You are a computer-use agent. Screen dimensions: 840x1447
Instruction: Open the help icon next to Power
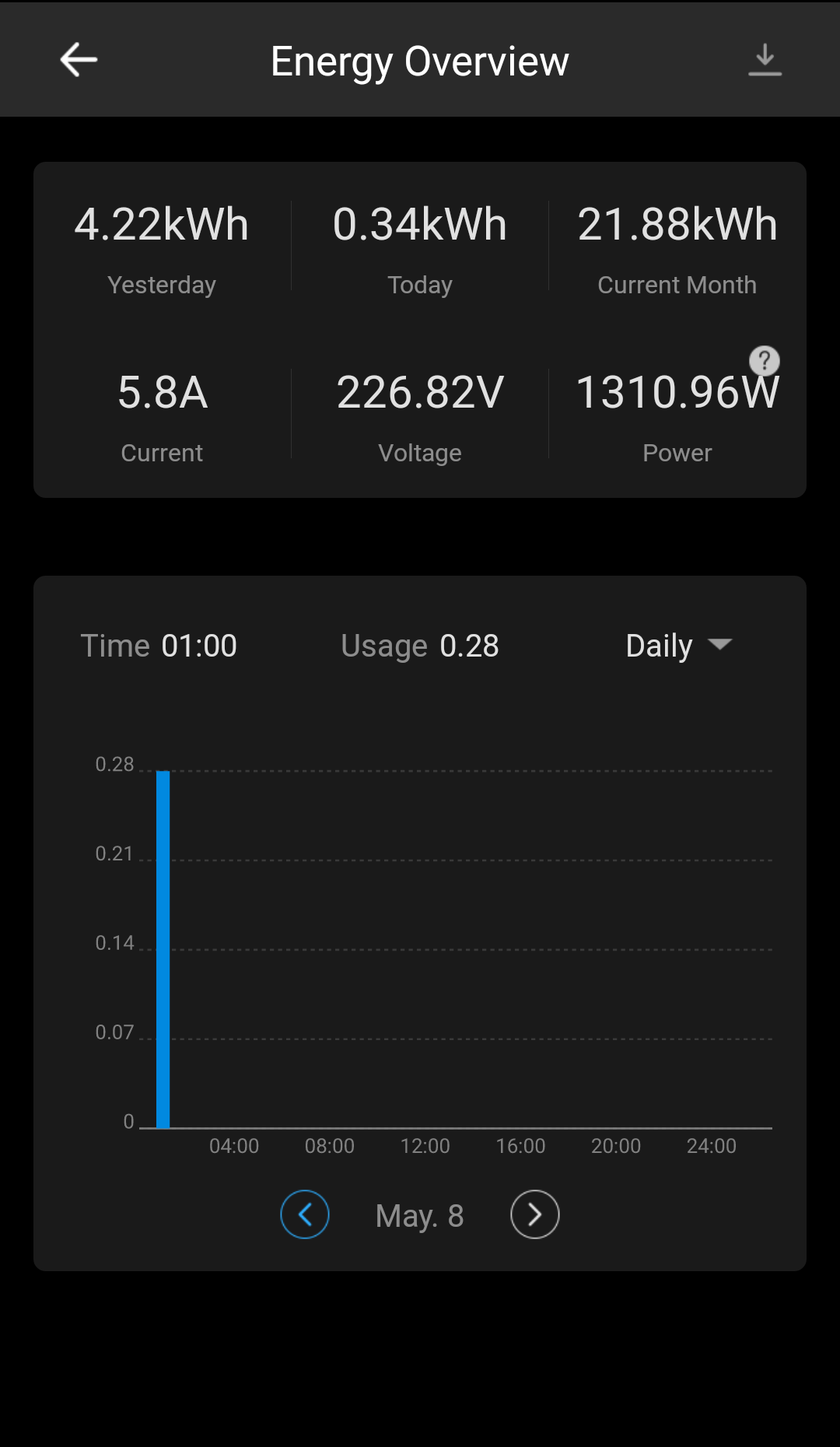coord(765,361)
